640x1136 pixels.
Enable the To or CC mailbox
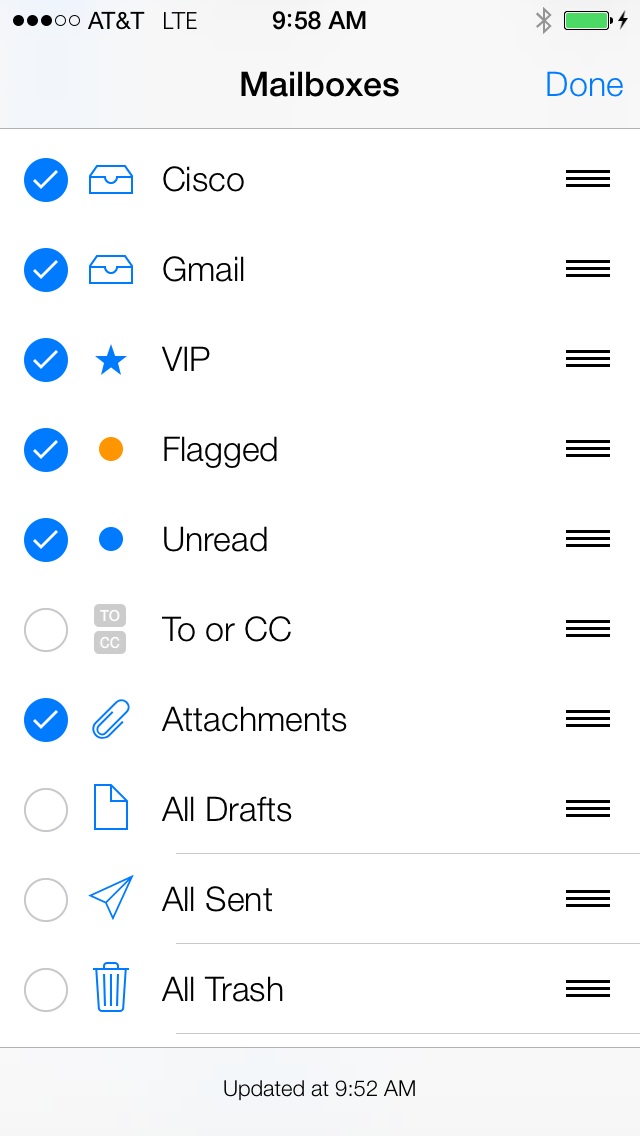46,630
